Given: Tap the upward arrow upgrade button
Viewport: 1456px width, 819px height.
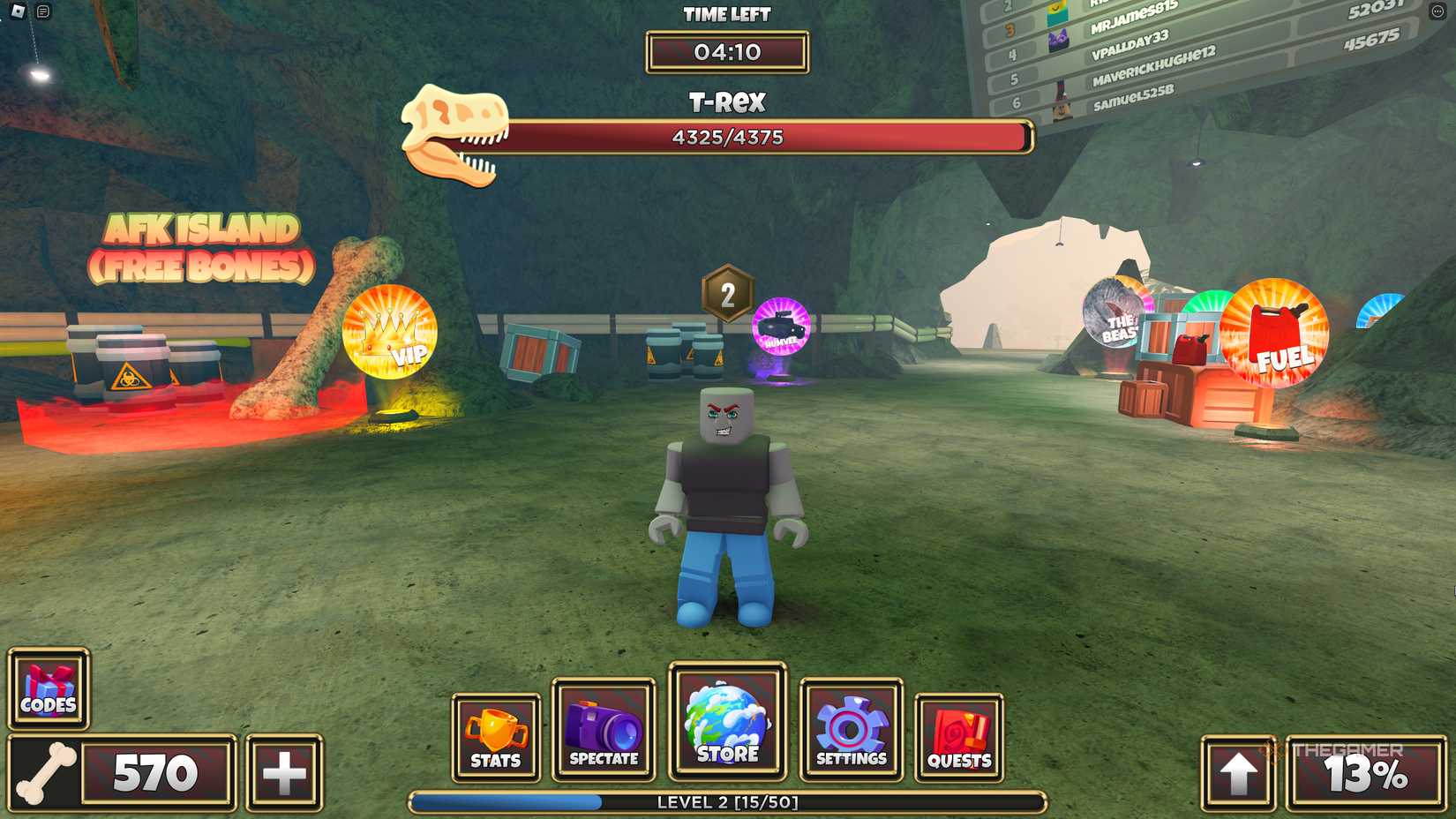Looking at the screenshot, I should click(1238, 773).
